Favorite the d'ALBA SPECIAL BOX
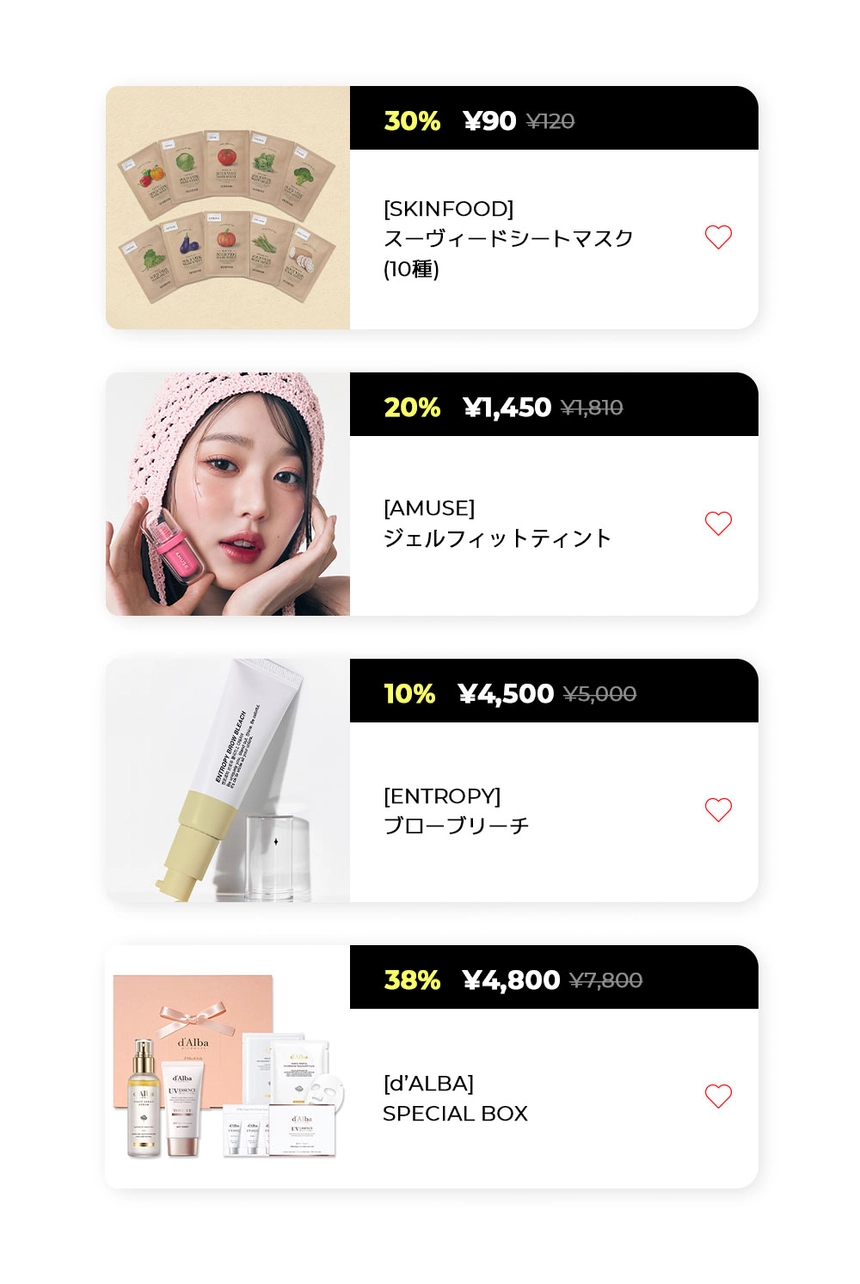The height and width of the screenshot is (1284, 860). click(718, 1096)
